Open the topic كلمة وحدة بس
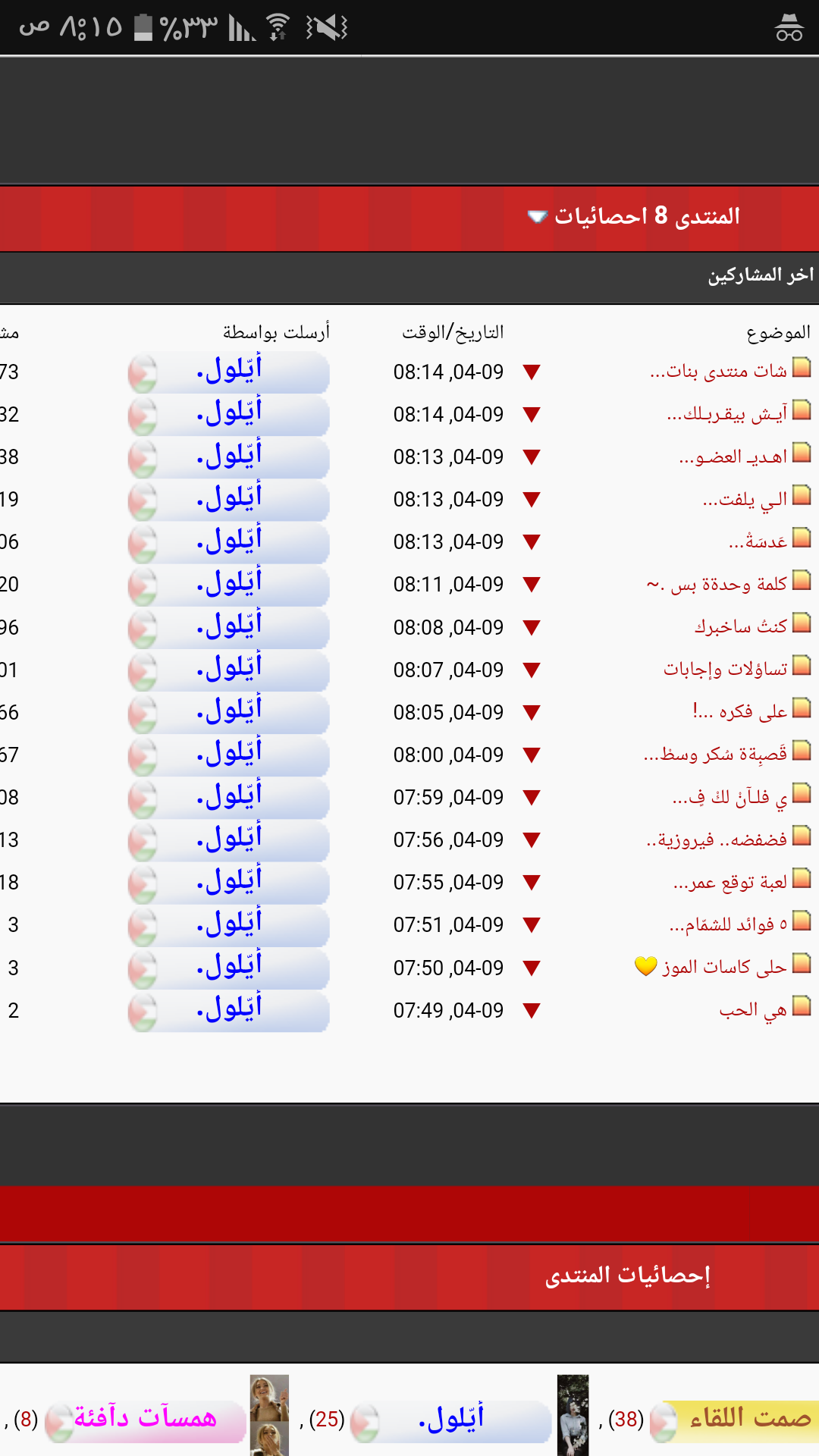 (x=717, y=584)
